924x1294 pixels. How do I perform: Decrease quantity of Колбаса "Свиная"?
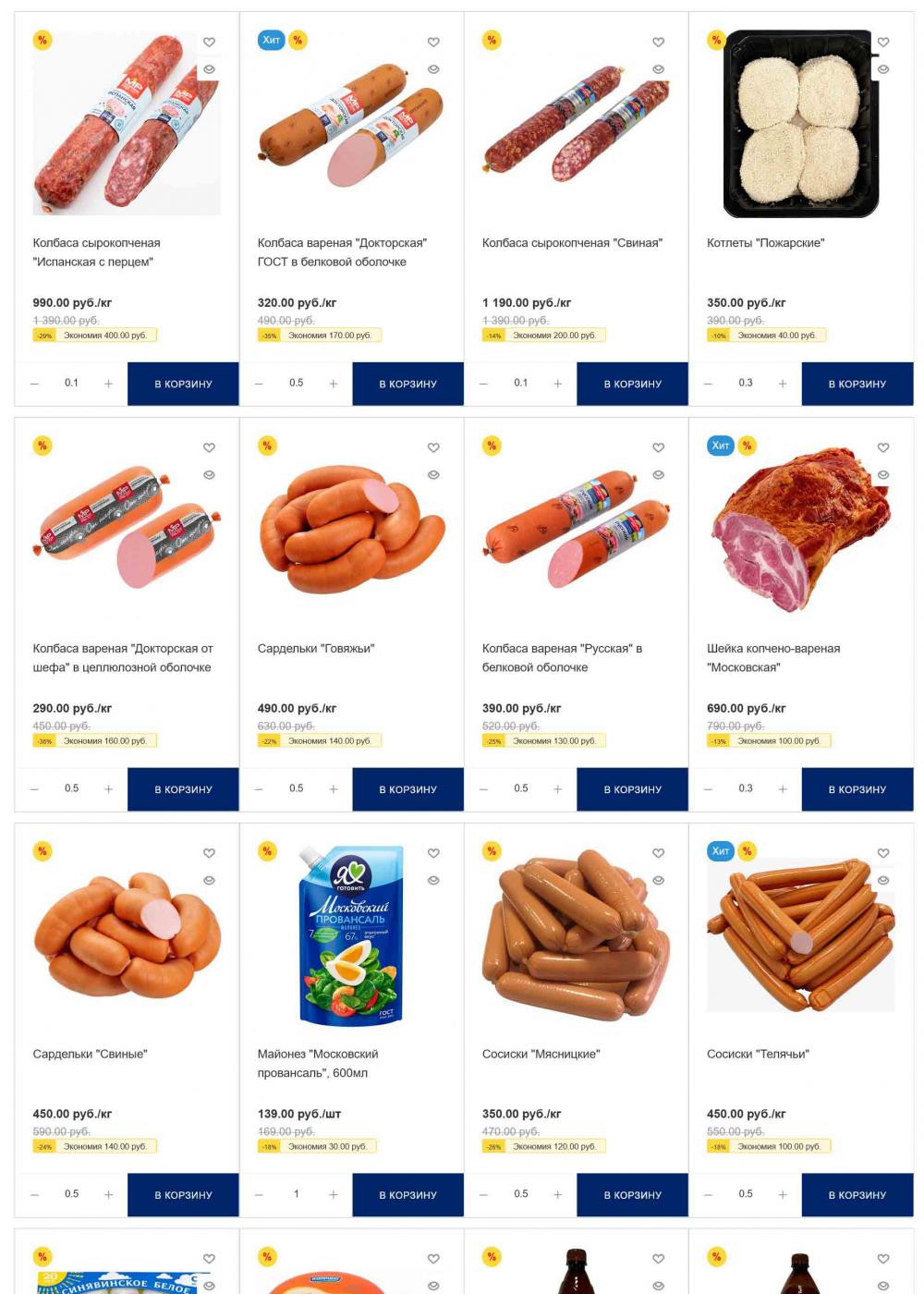(x=483, y=384)
